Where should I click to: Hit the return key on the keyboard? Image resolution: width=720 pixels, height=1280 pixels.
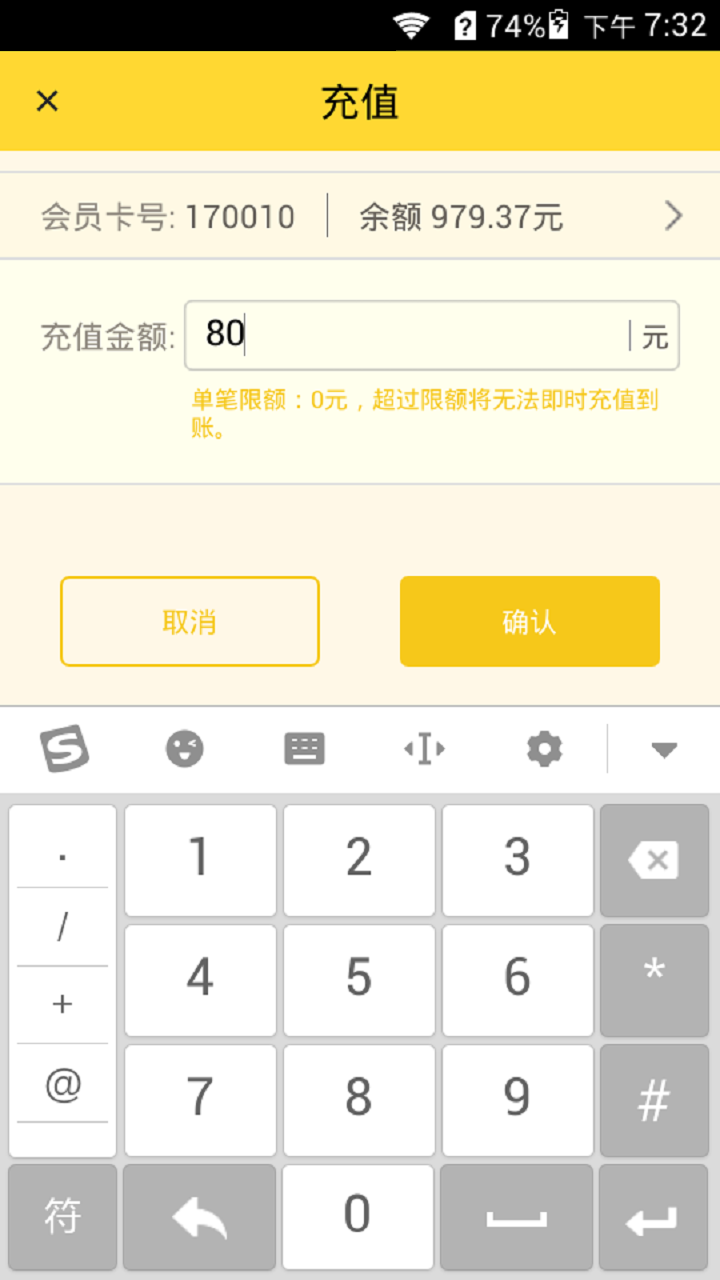[x=653, y=1217]
